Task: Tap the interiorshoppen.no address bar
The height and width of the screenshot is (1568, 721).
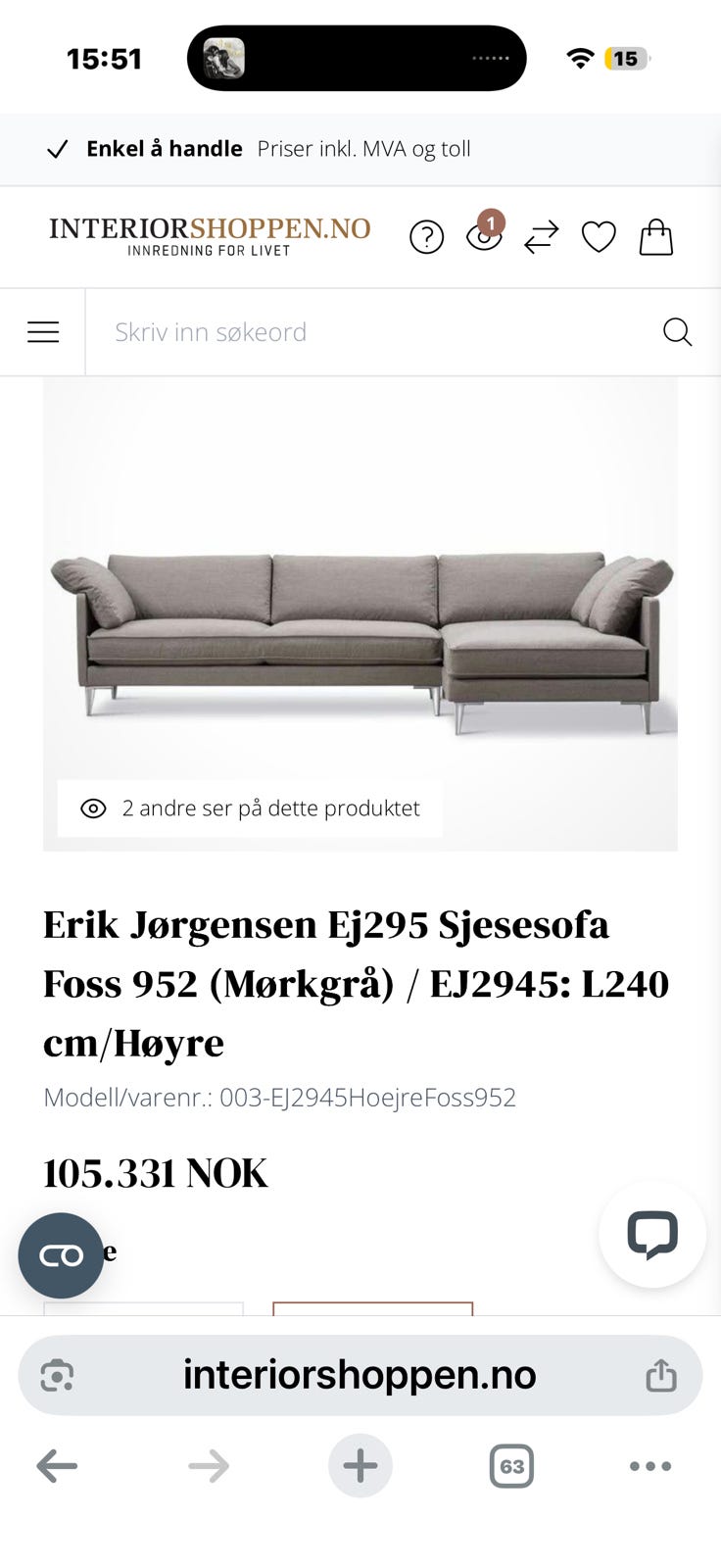Action: click(360, 1375)
